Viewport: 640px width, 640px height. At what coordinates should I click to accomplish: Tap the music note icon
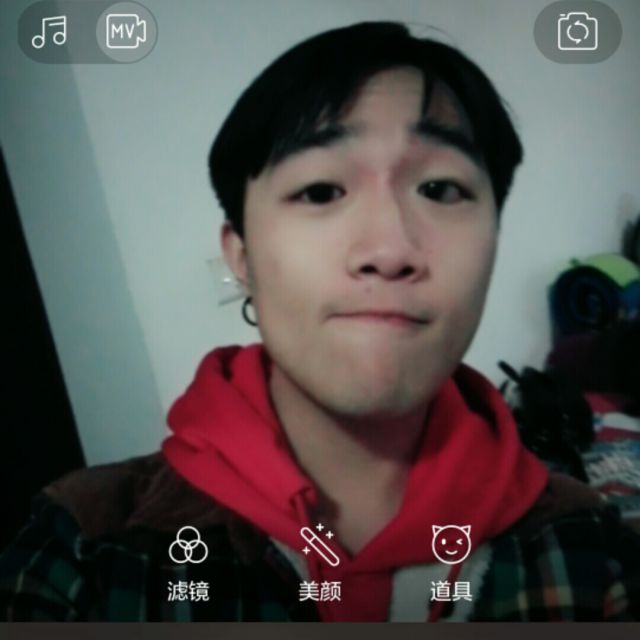pos(49,33)
